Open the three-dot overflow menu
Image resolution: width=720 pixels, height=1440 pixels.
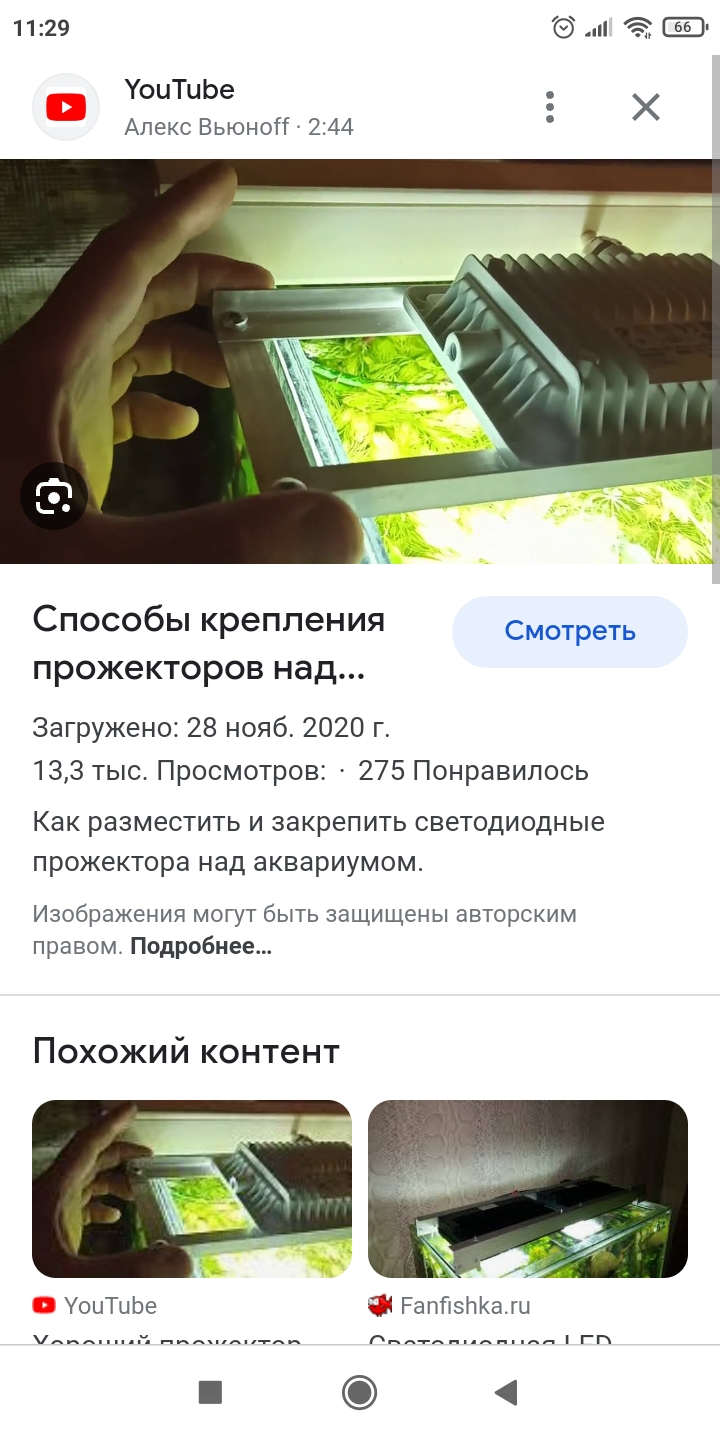[x=549, y=107]
